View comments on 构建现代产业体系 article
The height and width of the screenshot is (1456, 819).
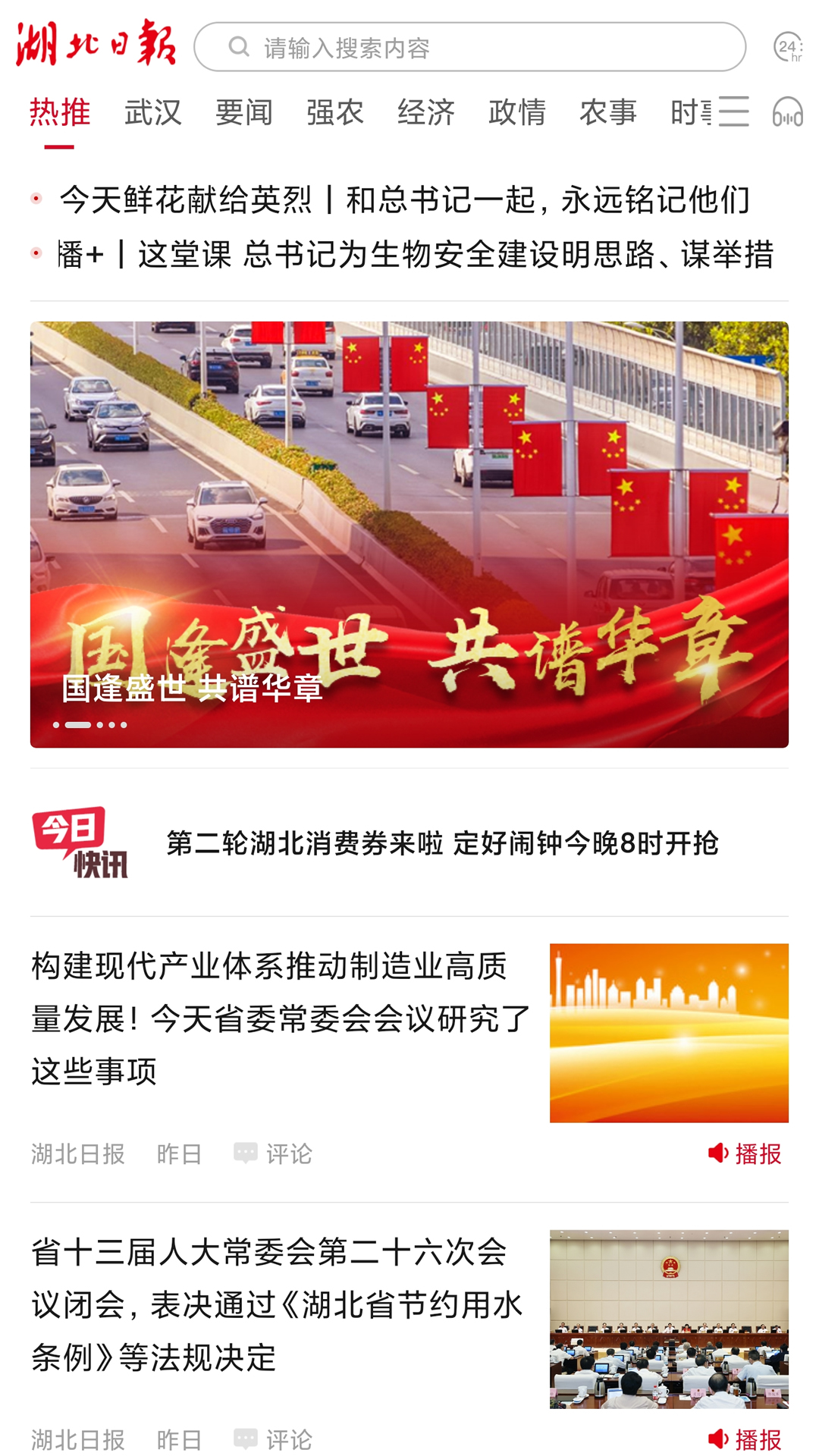coord(273,1153)
